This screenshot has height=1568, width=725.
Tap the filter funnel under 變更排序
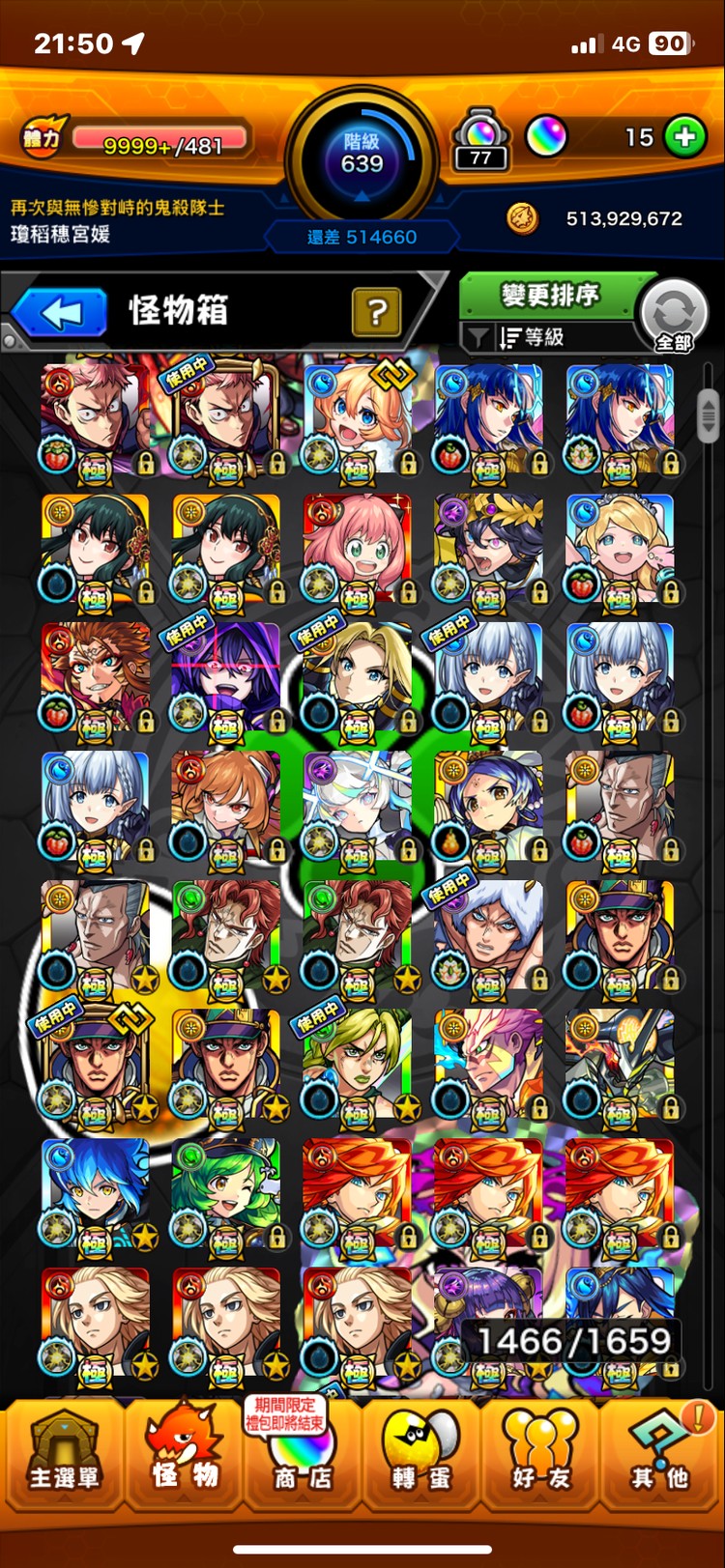point(477,337)
